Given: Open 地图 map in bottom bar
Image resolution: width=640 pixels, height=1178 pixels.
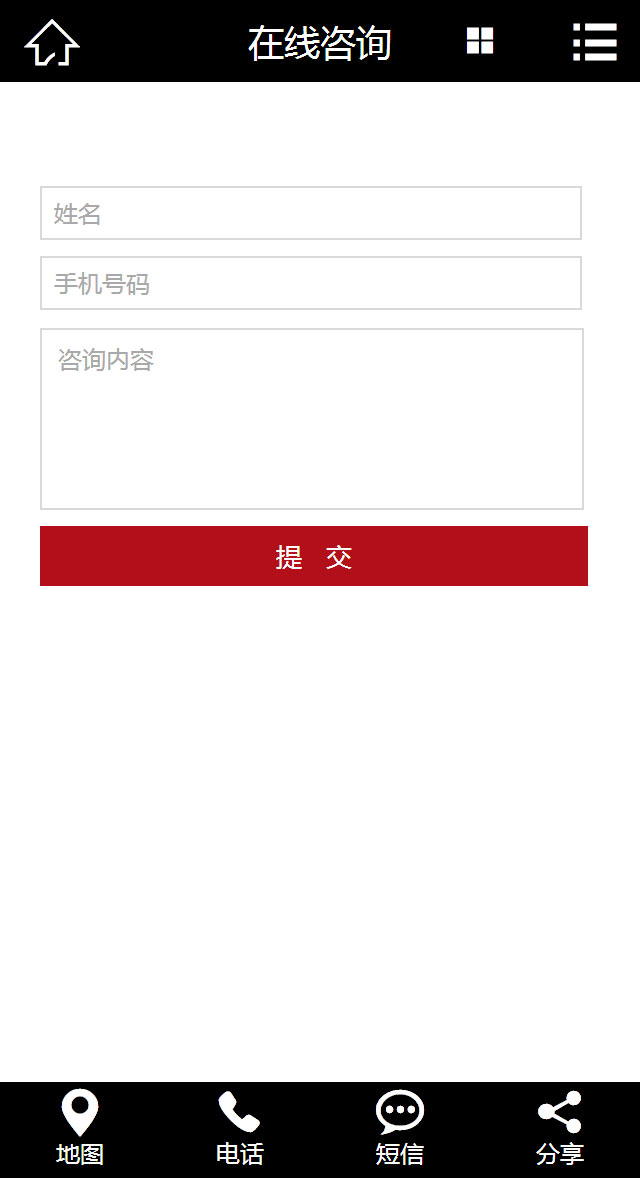Looking at the screenshot, I should (x=80, y=1129).
